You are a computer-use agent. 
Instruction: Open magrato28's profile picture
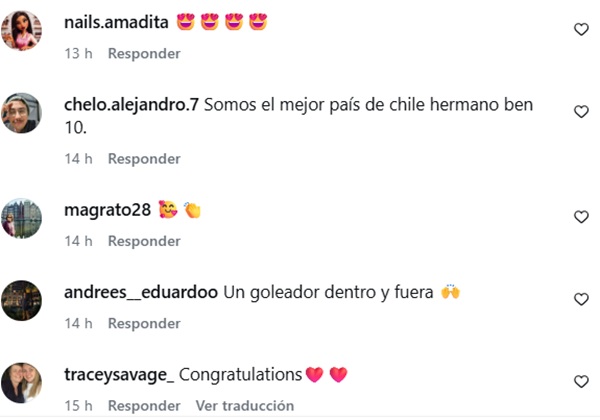click(x=21, y=218)
